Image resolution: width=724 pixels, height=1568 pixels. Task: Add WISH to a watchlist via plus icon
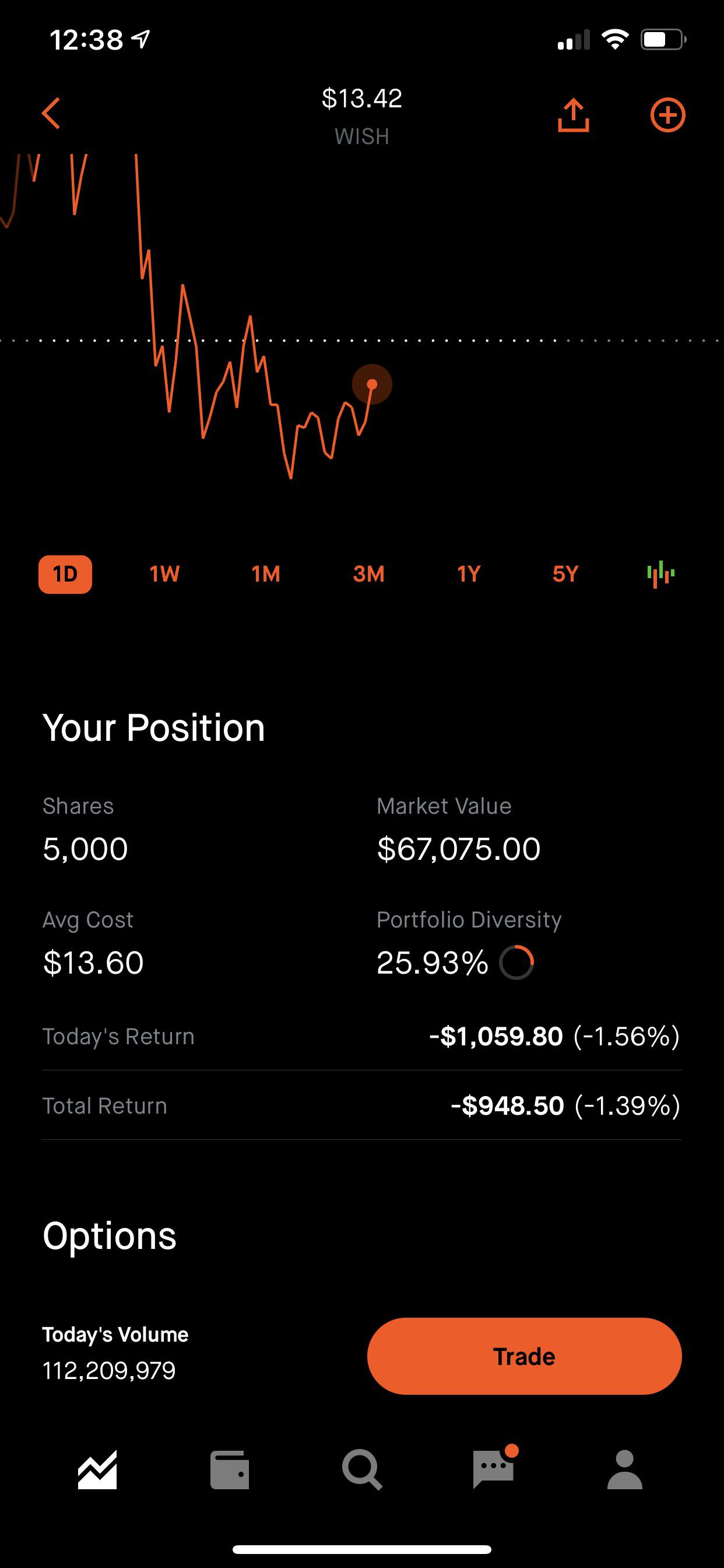667,114
